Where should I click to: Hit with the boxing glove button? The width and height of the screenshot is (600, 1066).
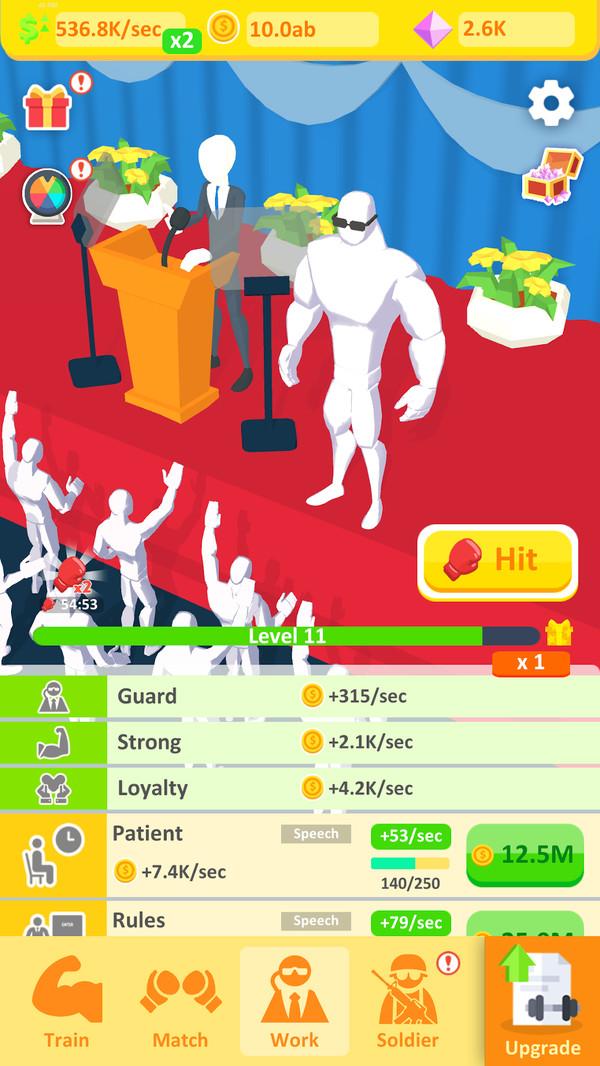[497, 561]
